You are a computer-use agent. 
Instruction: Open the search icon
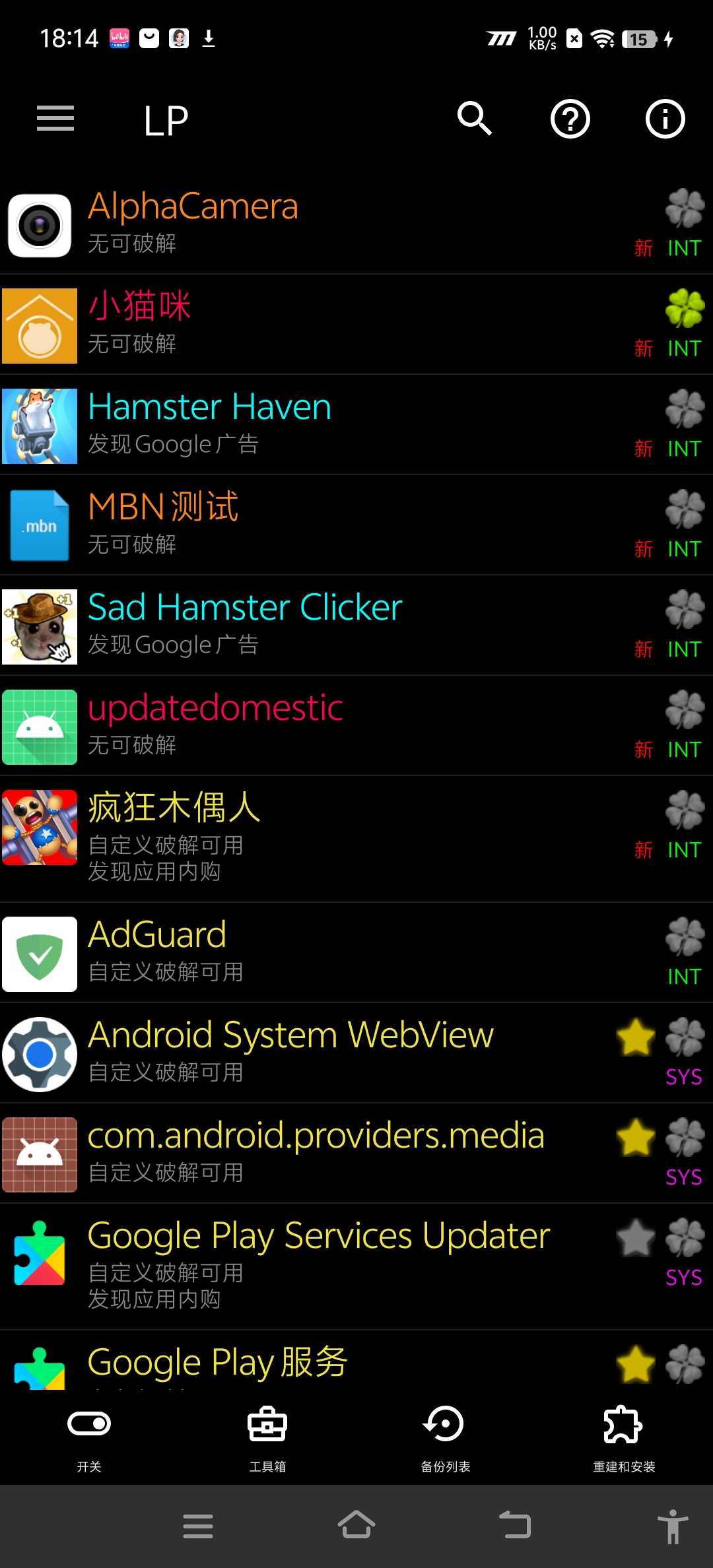tap(475, 119)
